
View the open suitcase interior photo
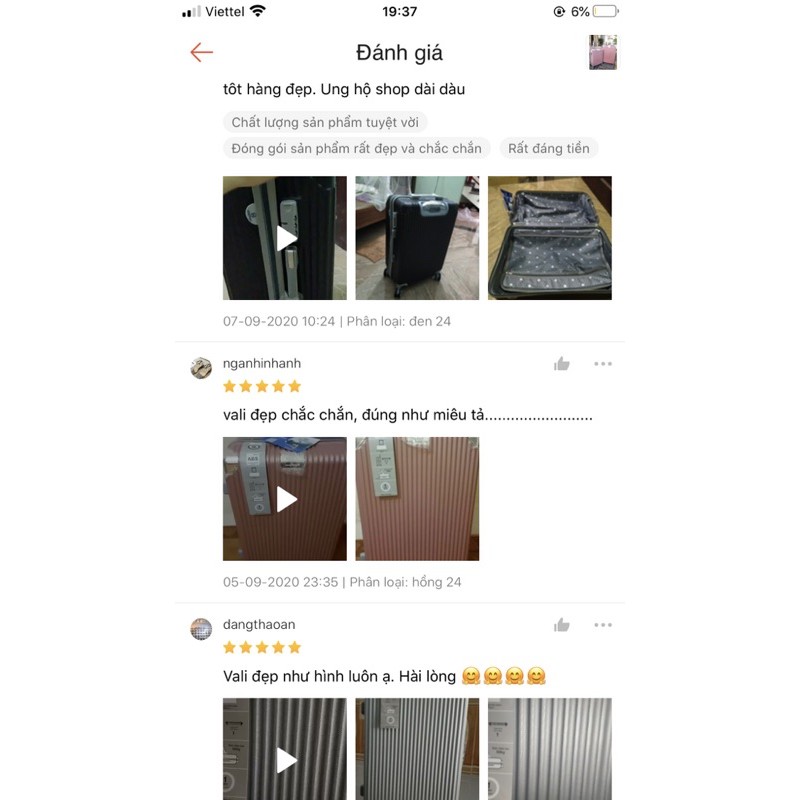(549, 238)
